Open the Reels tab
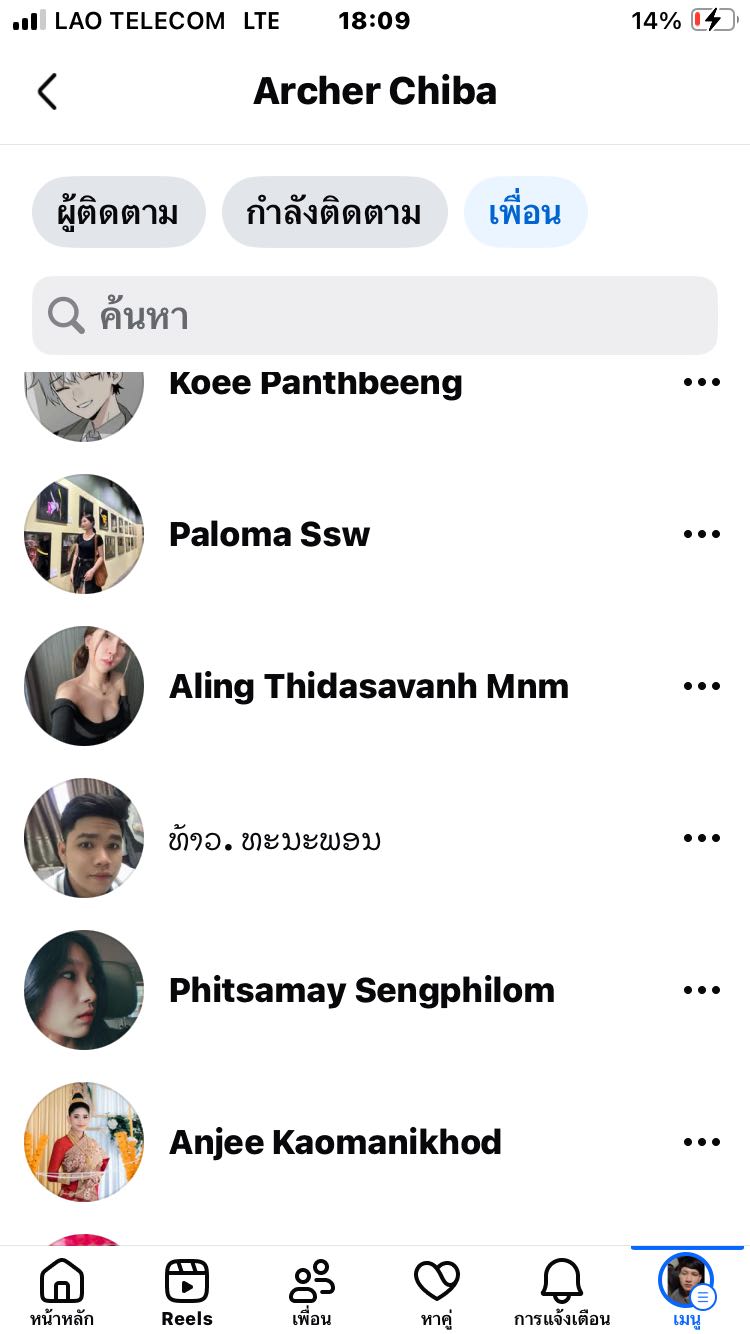Screen dimensions: 750x1334 [x=187, y=1291]
